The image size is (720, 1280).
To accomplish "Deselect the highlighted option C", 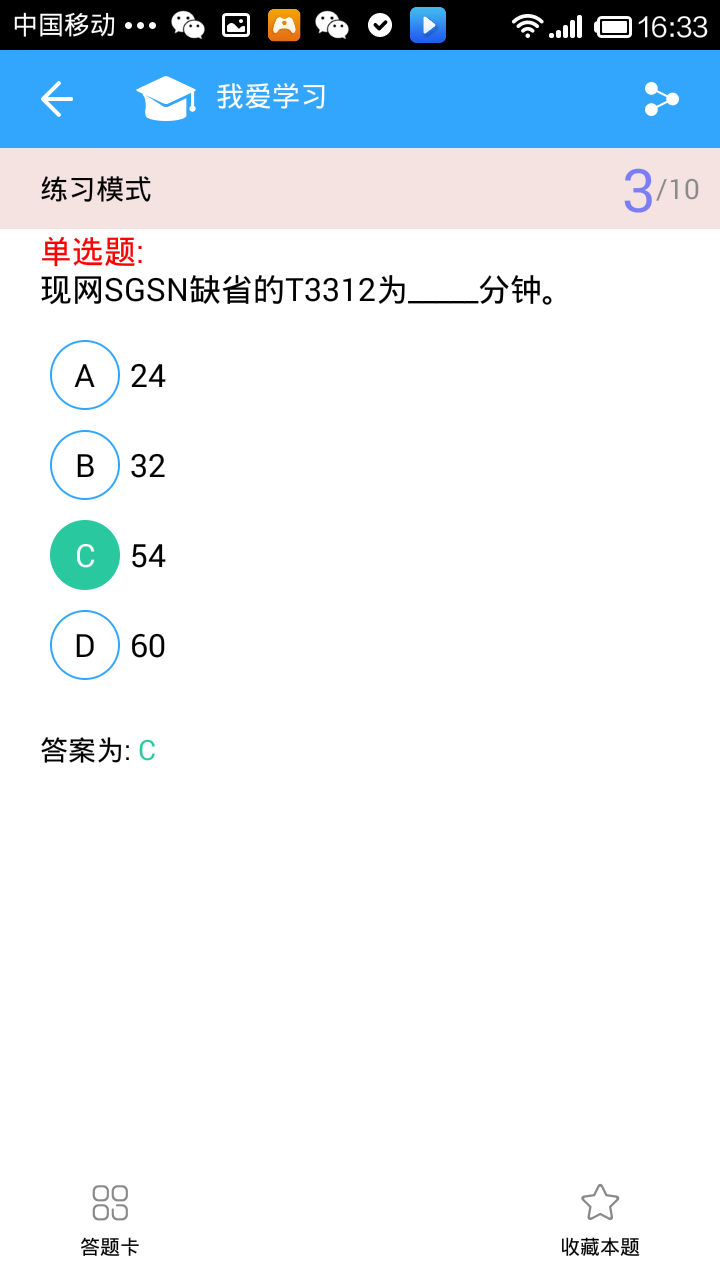I will (x=84, y=555).
